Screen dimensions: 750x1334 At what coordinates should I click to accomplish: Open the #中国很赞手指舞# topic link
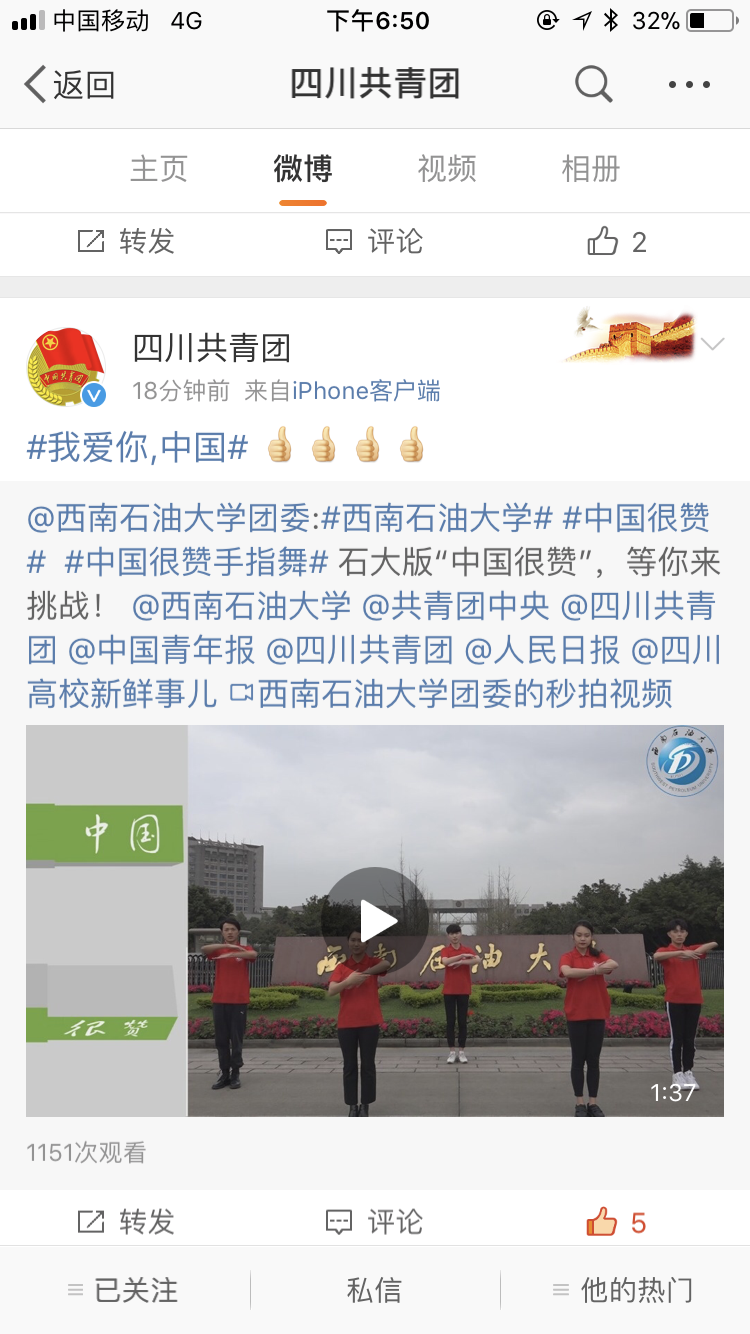click(x=196, y=562)
